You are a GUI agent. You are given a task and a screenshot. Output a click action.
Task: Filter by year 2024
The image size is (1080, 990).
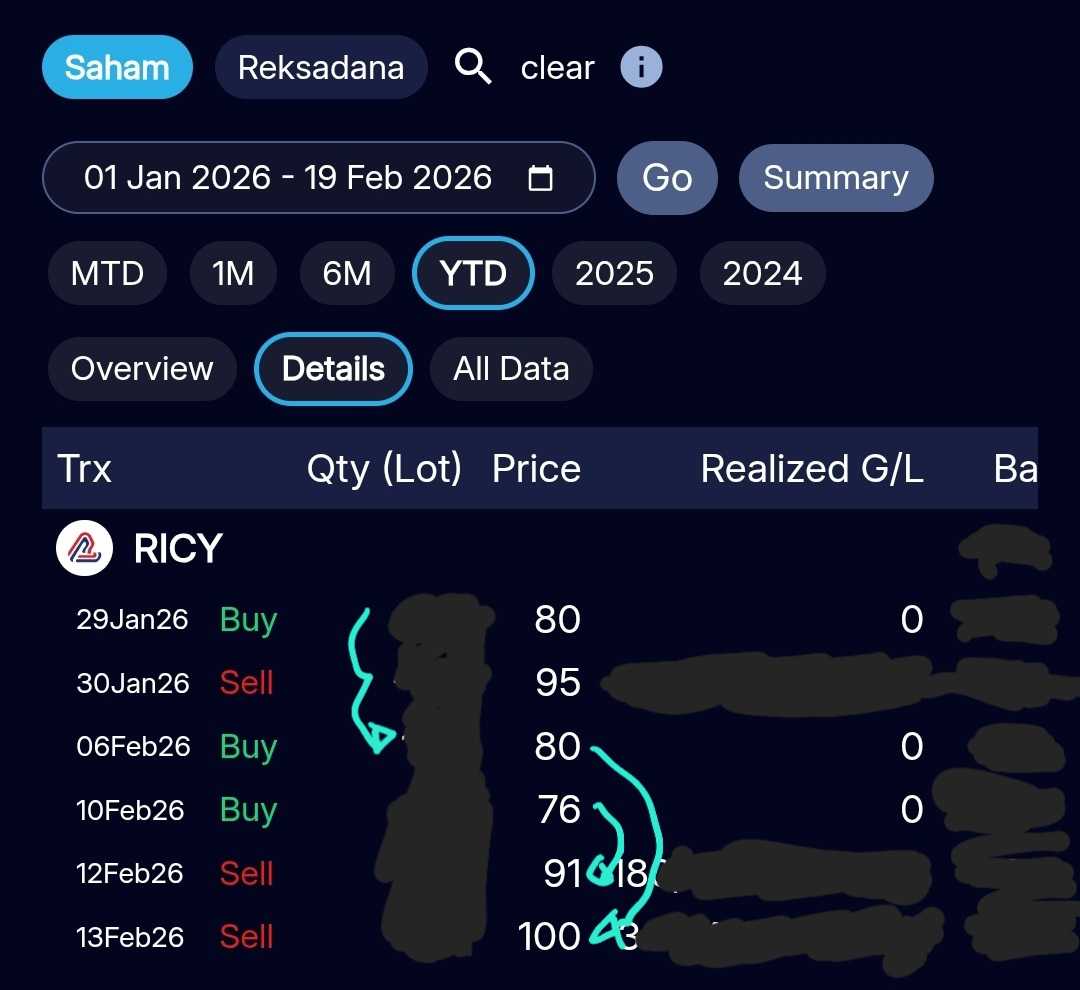click(x=762, y=273)
